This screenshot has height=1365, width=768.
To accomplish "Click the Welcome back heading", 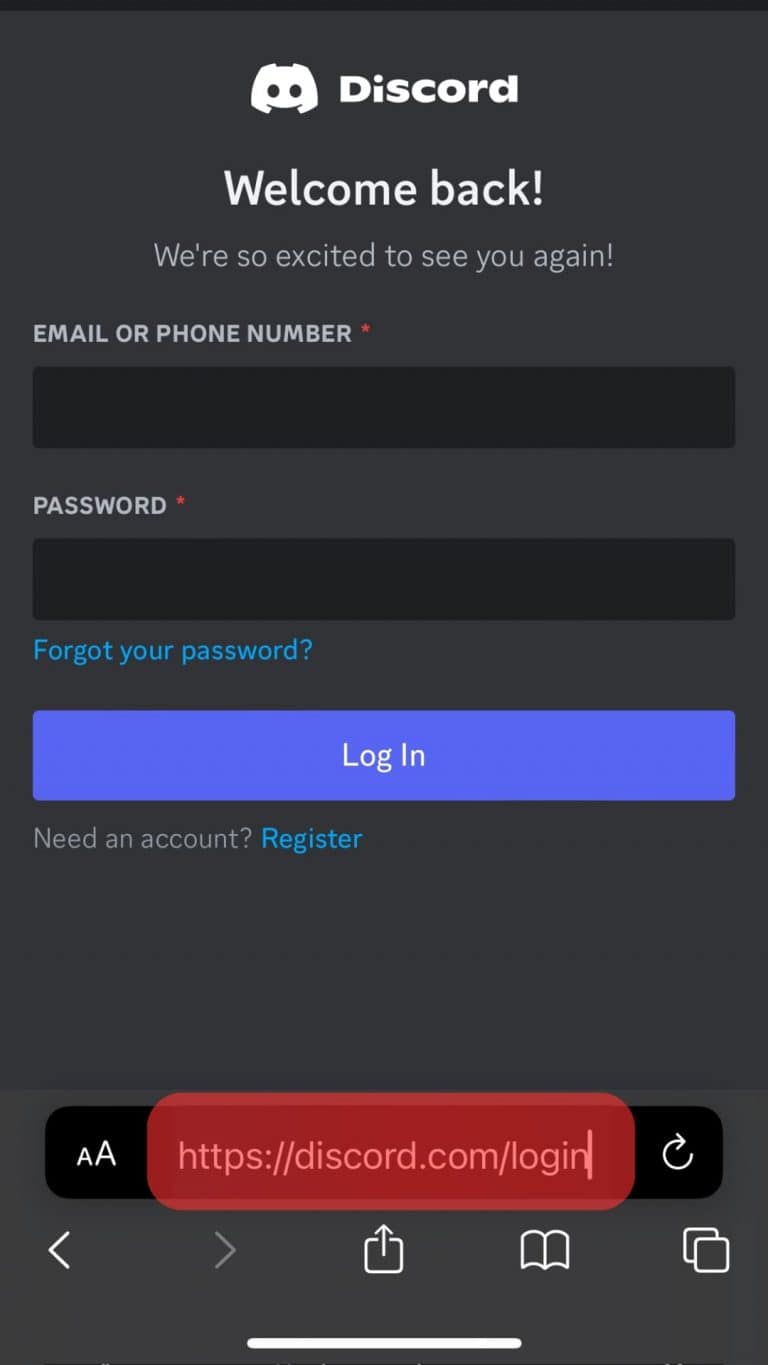I will pyautogui.click(x=383, y=188).
